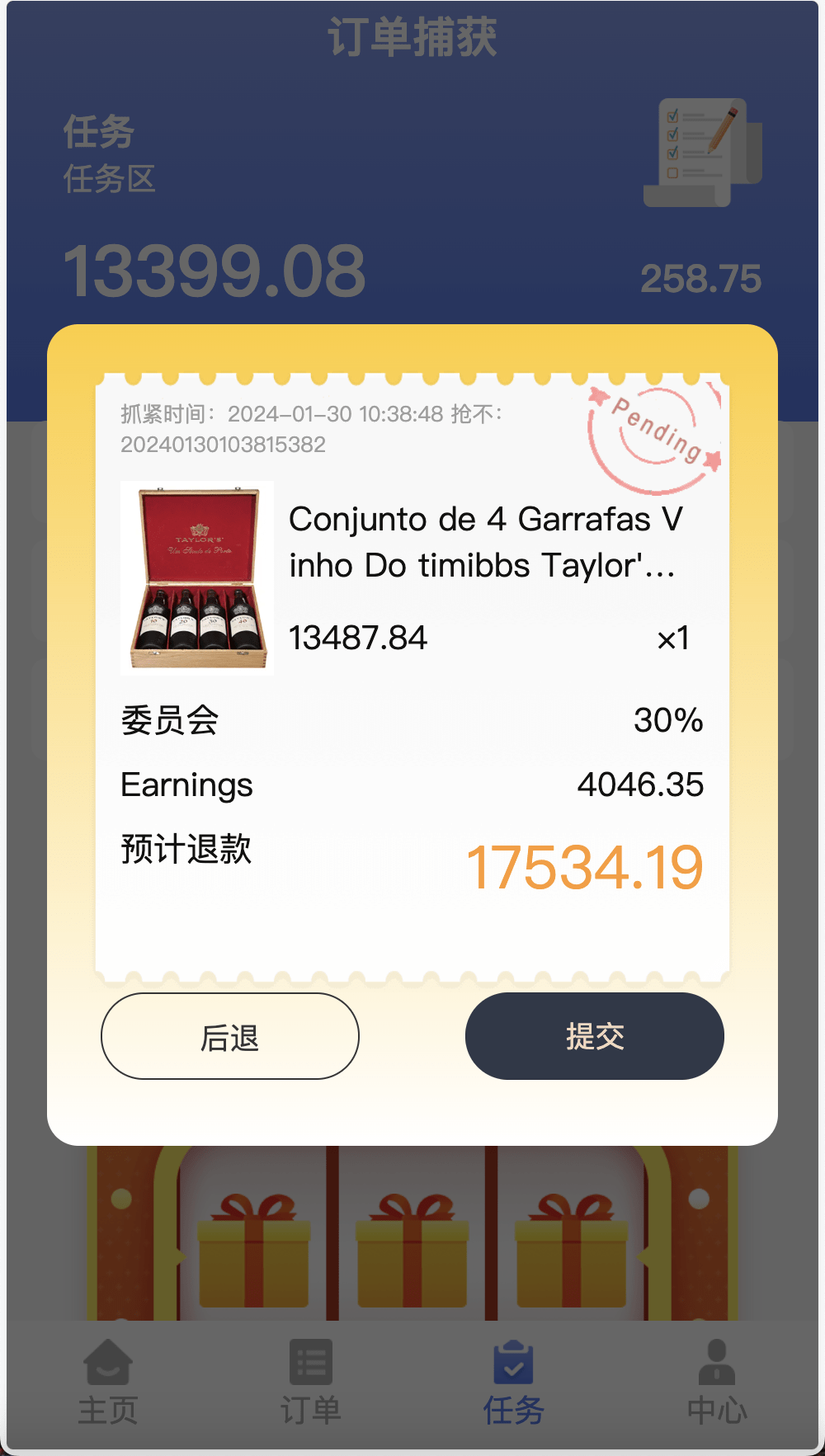The height and width of the screenshot is (1456, 825).
Task: Go to the 中心 profile tab
Action: (x=716, y=1383)
